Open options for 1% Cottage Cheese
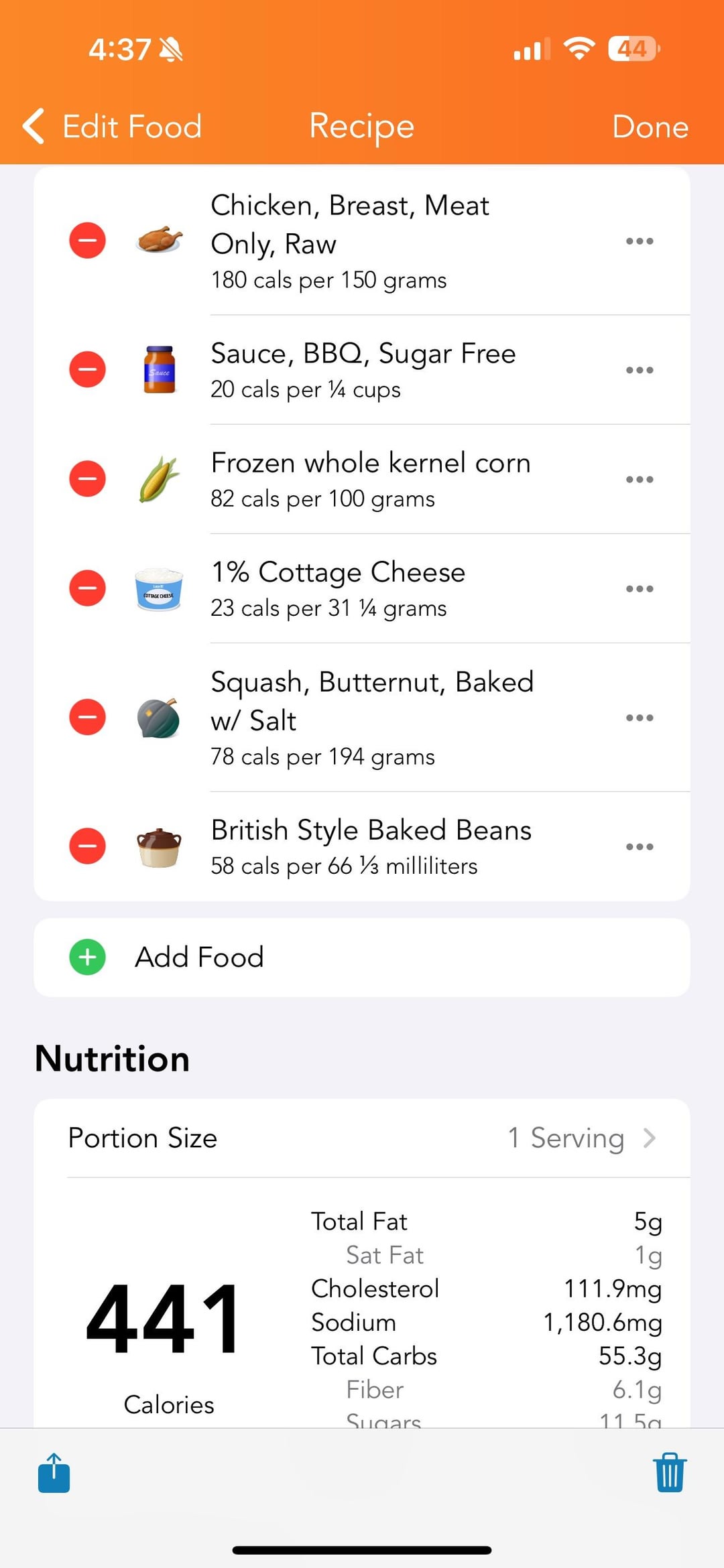This screenshot has width=724, height=1568. 639,588
